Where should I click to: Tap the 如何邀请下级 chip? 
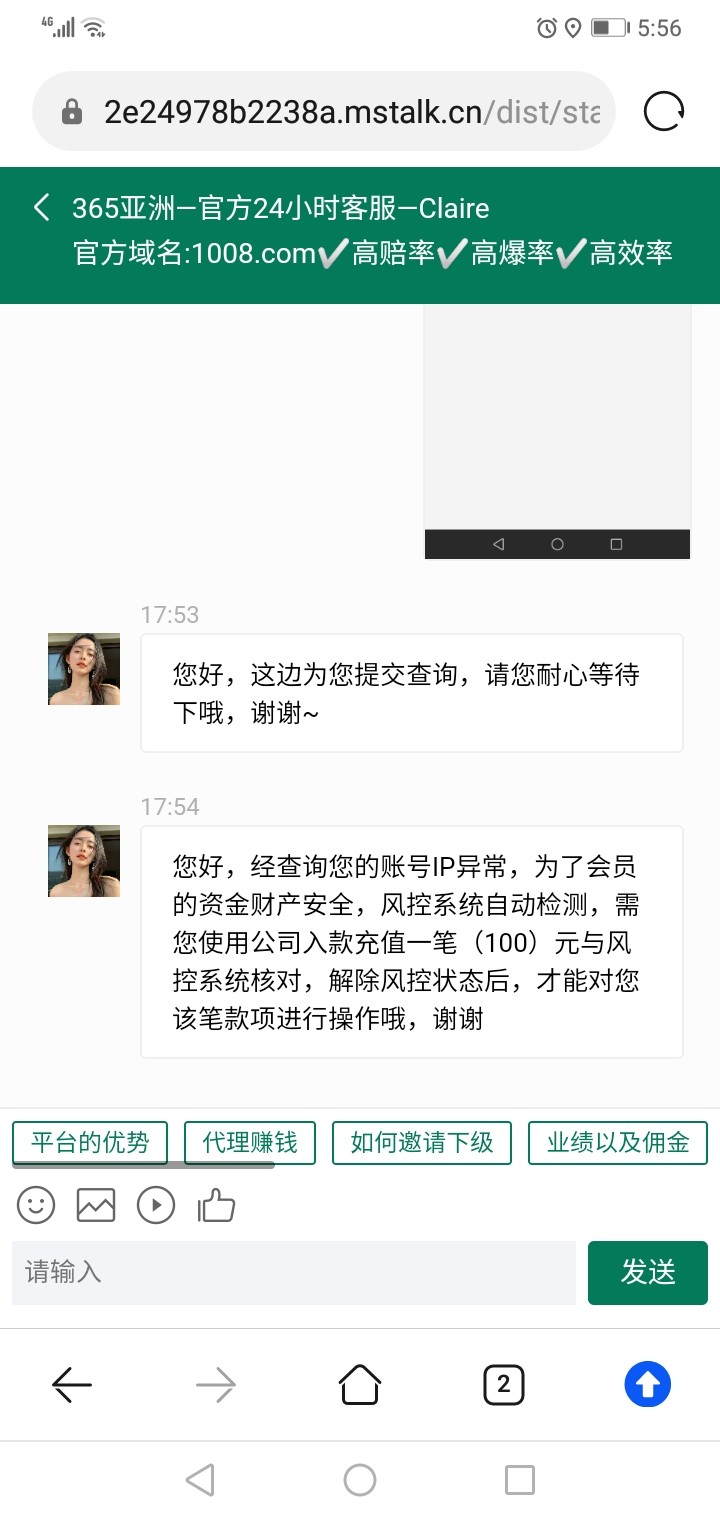click(422, 1143)
